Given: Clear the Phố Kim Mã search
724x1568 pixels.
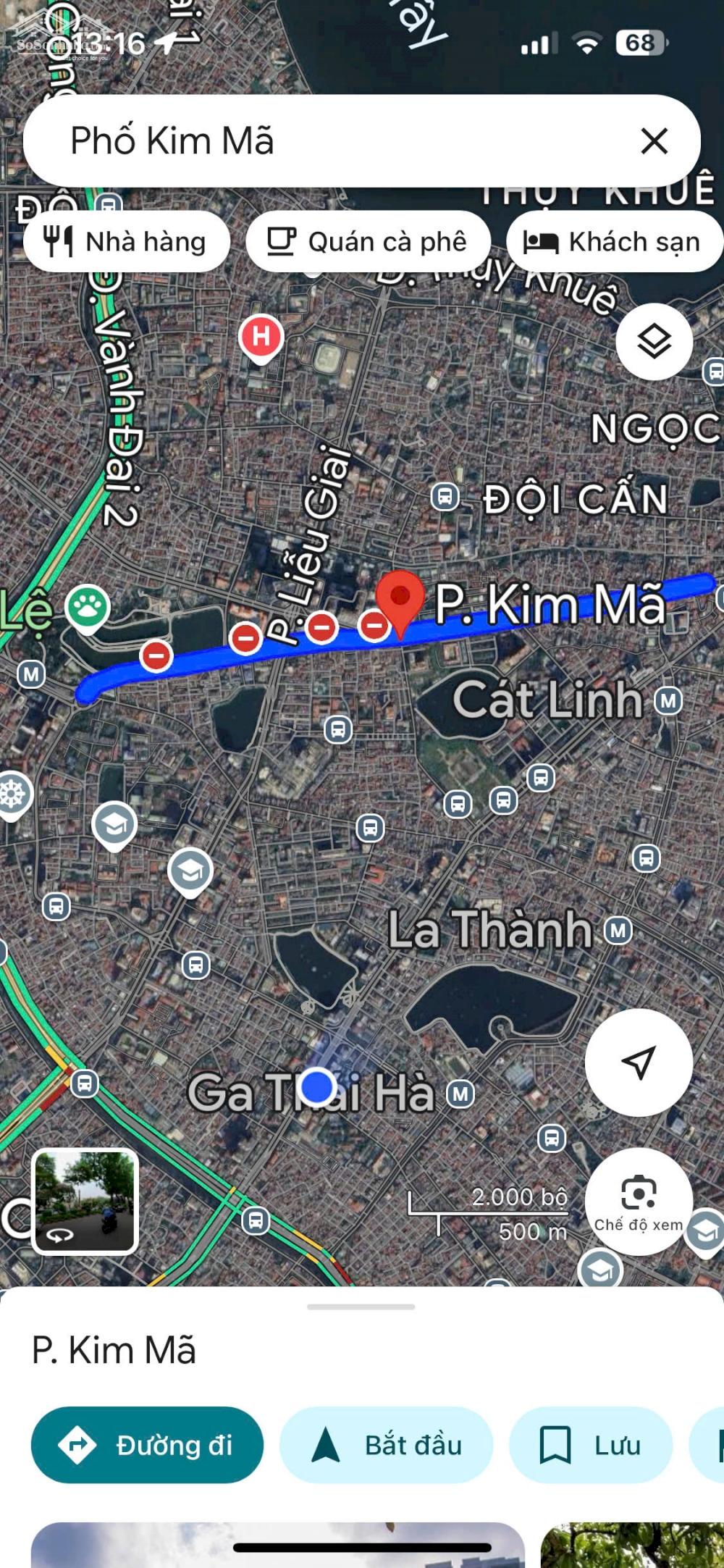Looking at the screenshot, I should [654, 141].
